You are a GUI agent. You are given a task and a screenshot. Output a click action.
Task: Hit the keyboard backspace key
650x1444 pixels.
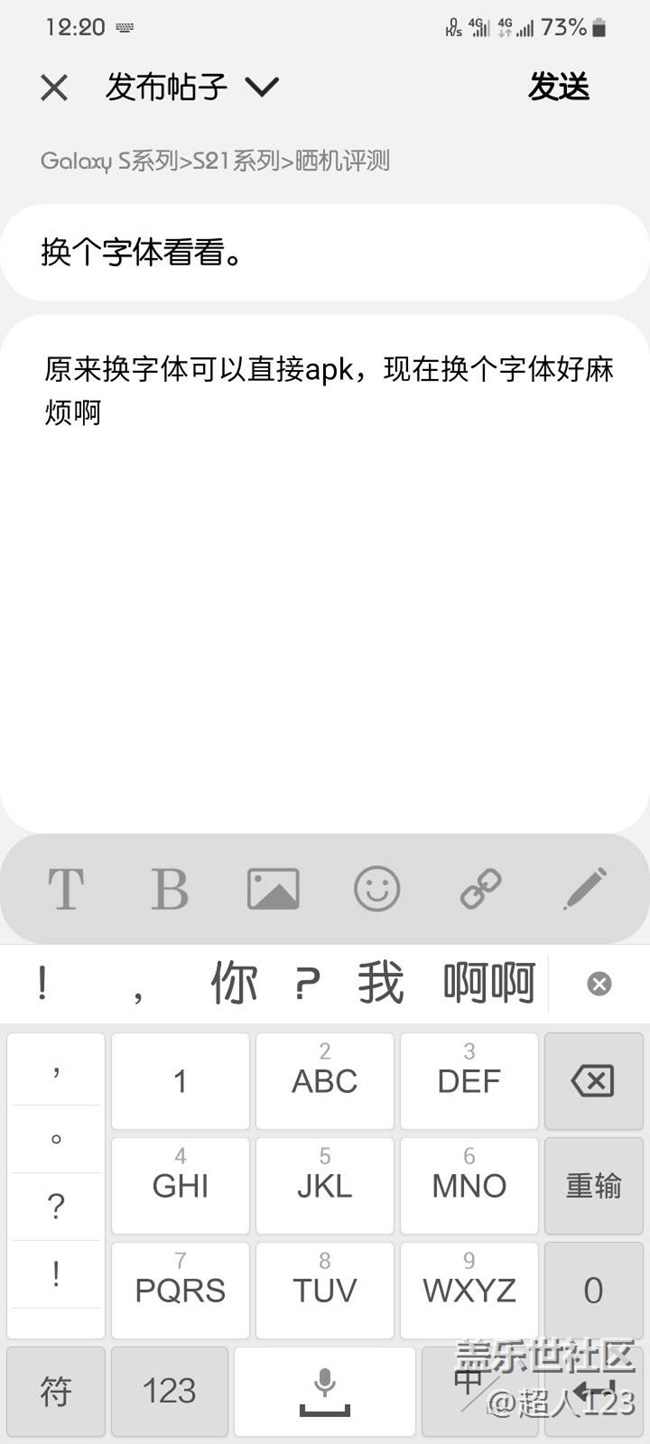tap(592, 1081)
